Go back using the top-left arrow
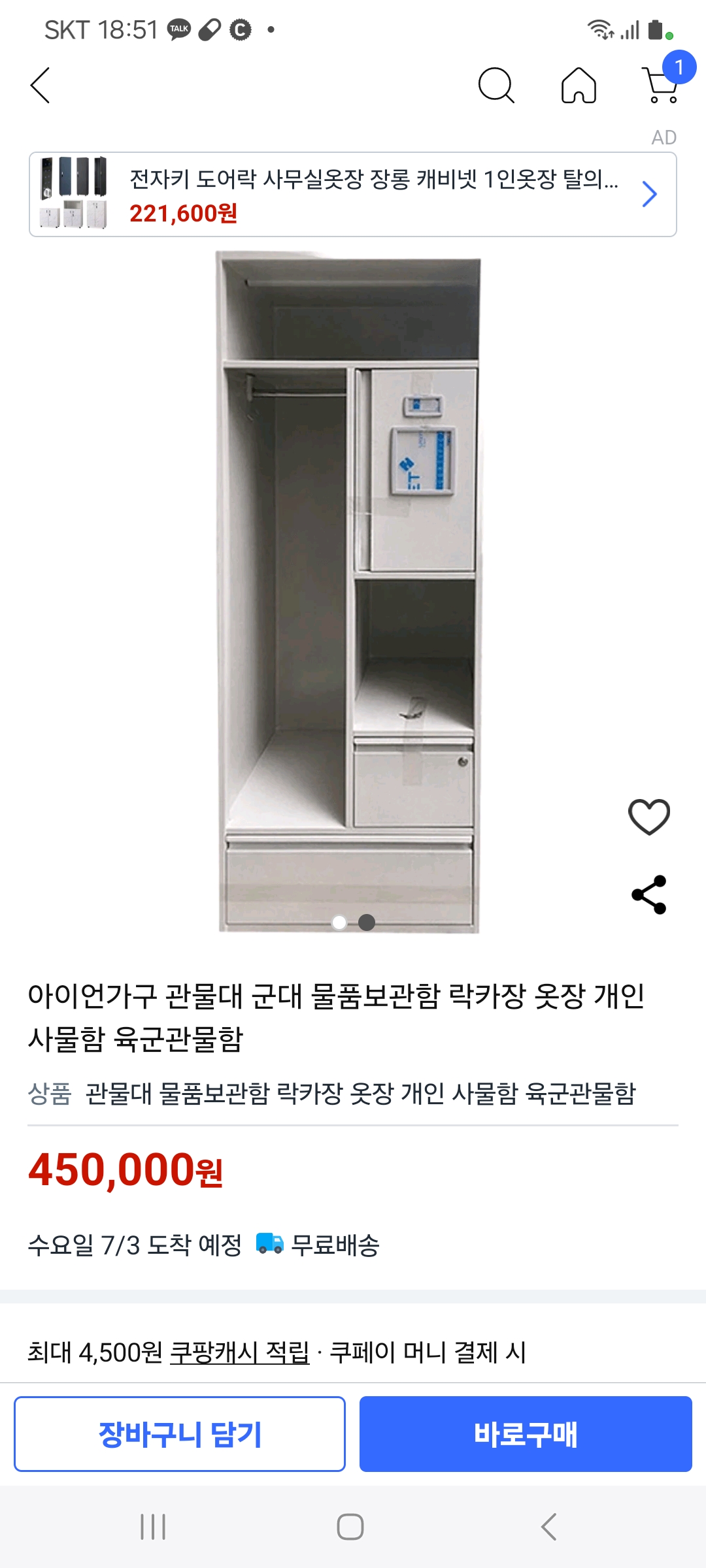The height and width of the screenshot is (1568, 706). click(x=41, y=86)
